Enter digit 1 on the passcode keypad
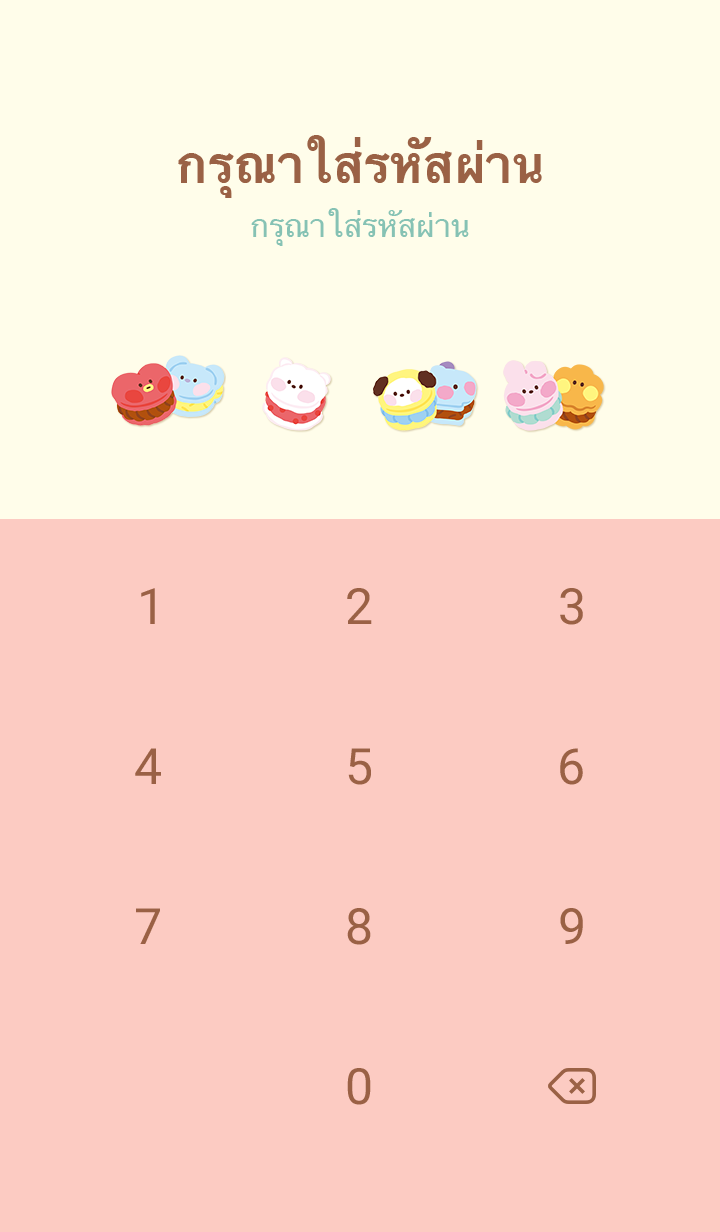Image resolution: width=720 pixels, height=1232 pixels. tap(149, 607)
